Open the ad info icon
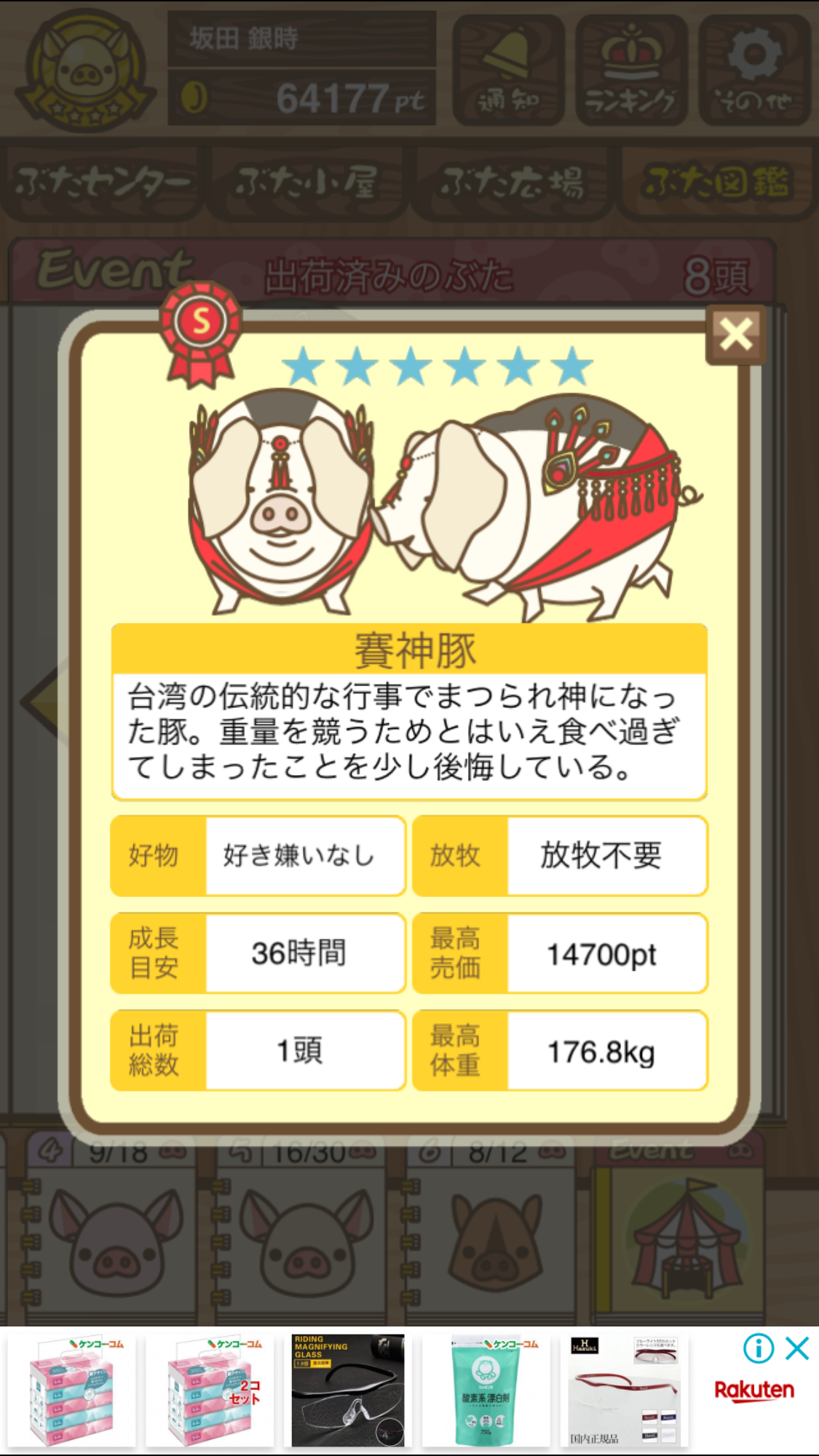 758,1349
